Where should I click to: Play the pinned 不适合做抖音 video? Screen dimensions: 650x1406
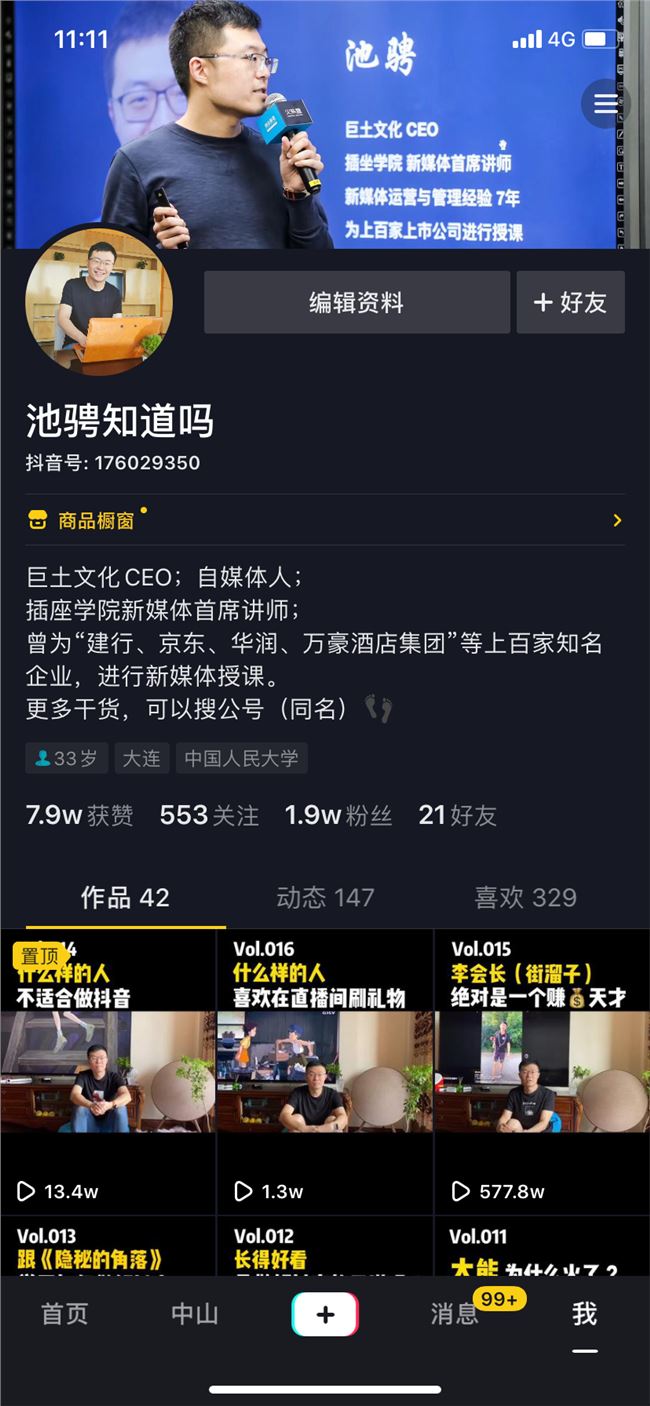108,1070
